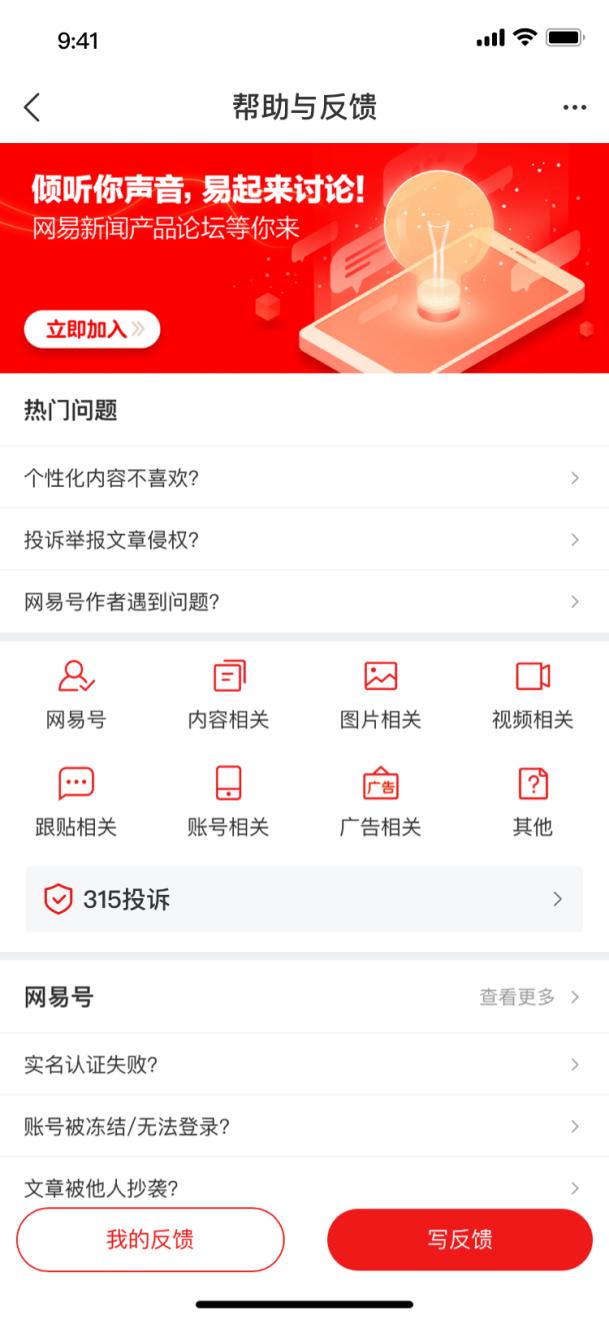Open the 实名认证失败? question
Viewport: 609px width, 1320px height.
tap(304, 1065)
